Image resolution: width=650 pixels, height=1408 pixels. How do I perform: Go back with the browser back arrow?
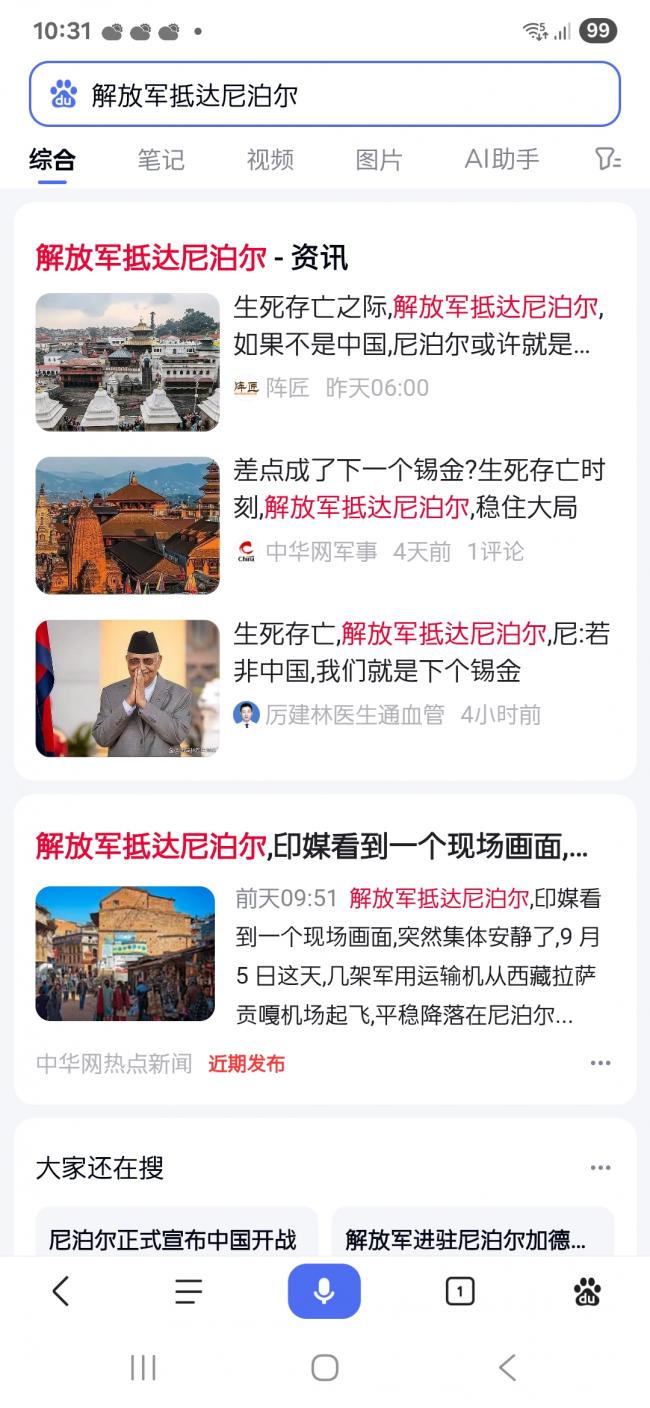(61, 1291)
